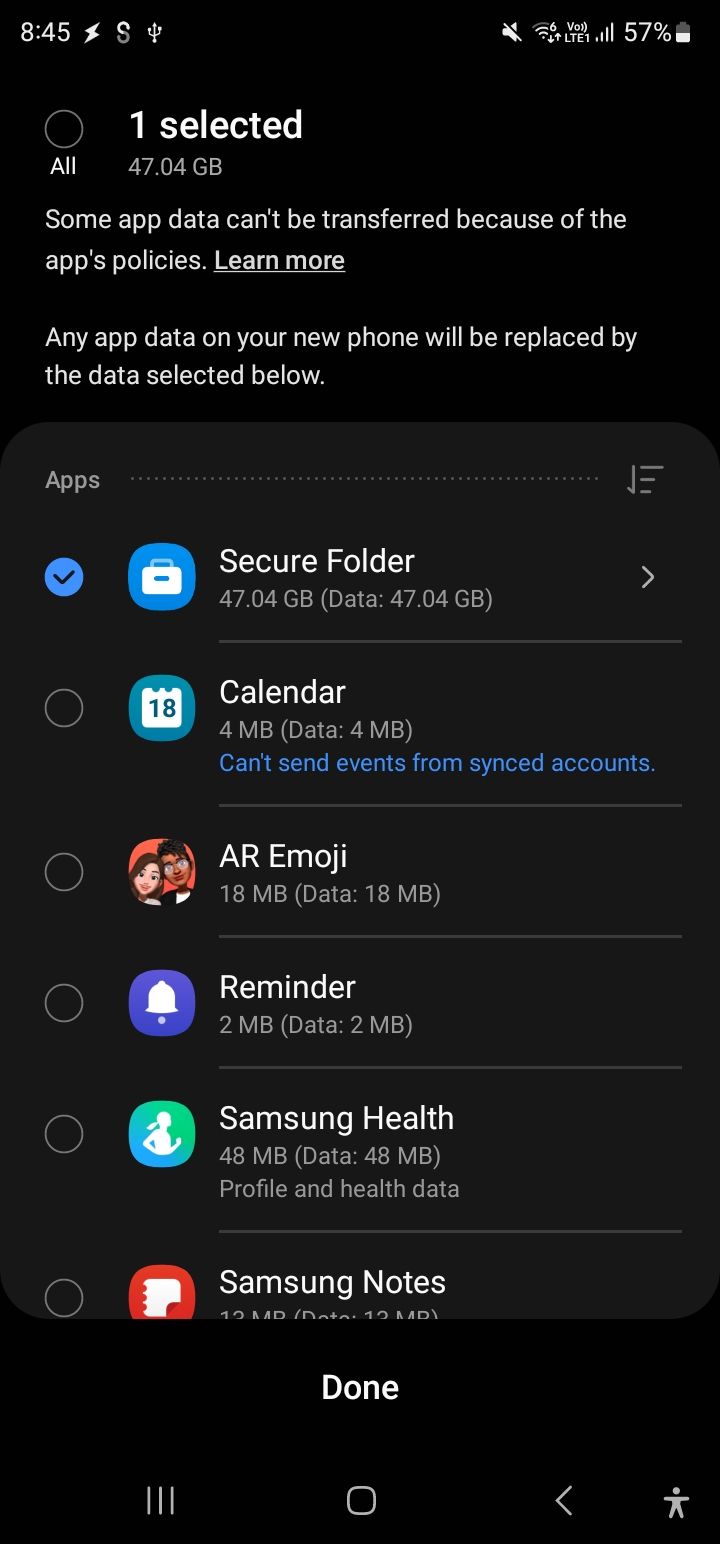720x1544 pixels.
Task: Select all apps checkbox
Action: pos(64,130)
